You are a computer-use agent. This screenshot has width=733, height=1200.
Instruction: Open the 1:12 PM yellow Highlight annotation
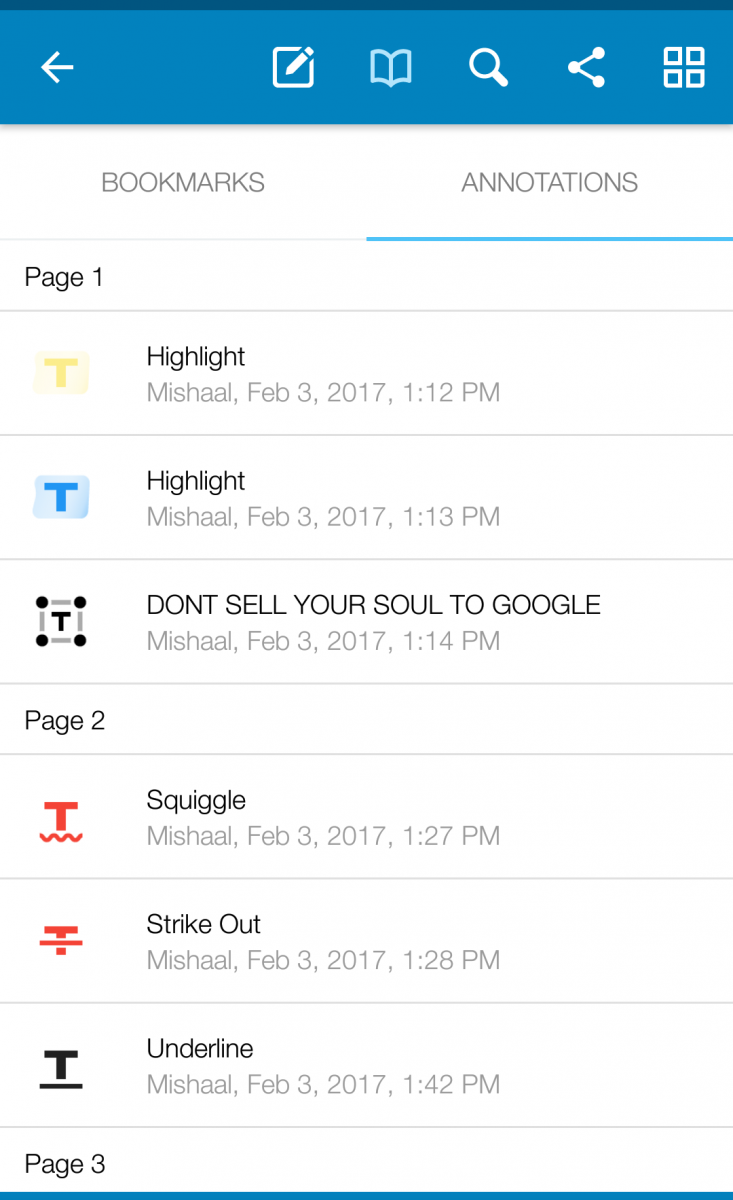coord(366,374)
